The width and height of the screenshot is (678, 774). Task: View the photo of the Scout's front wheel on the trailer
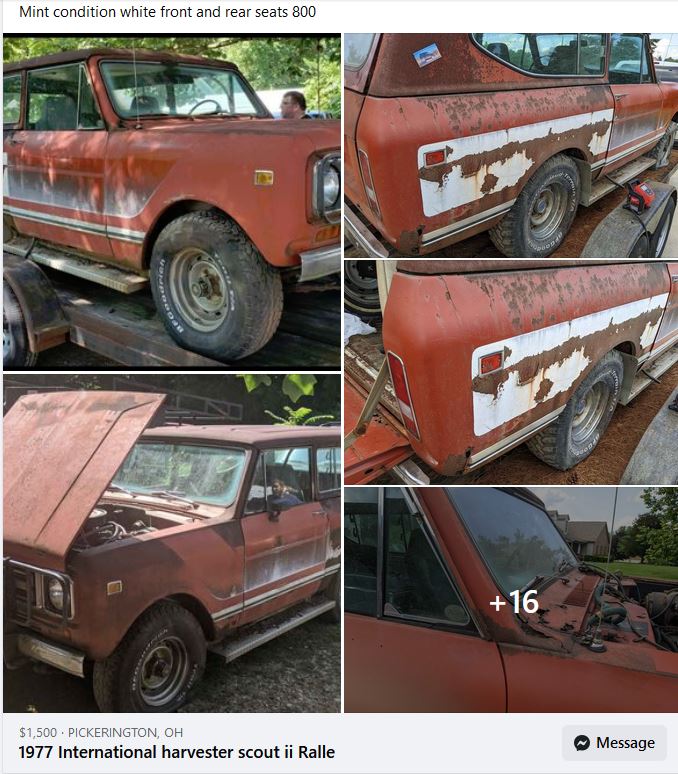[x=172, y=201]
